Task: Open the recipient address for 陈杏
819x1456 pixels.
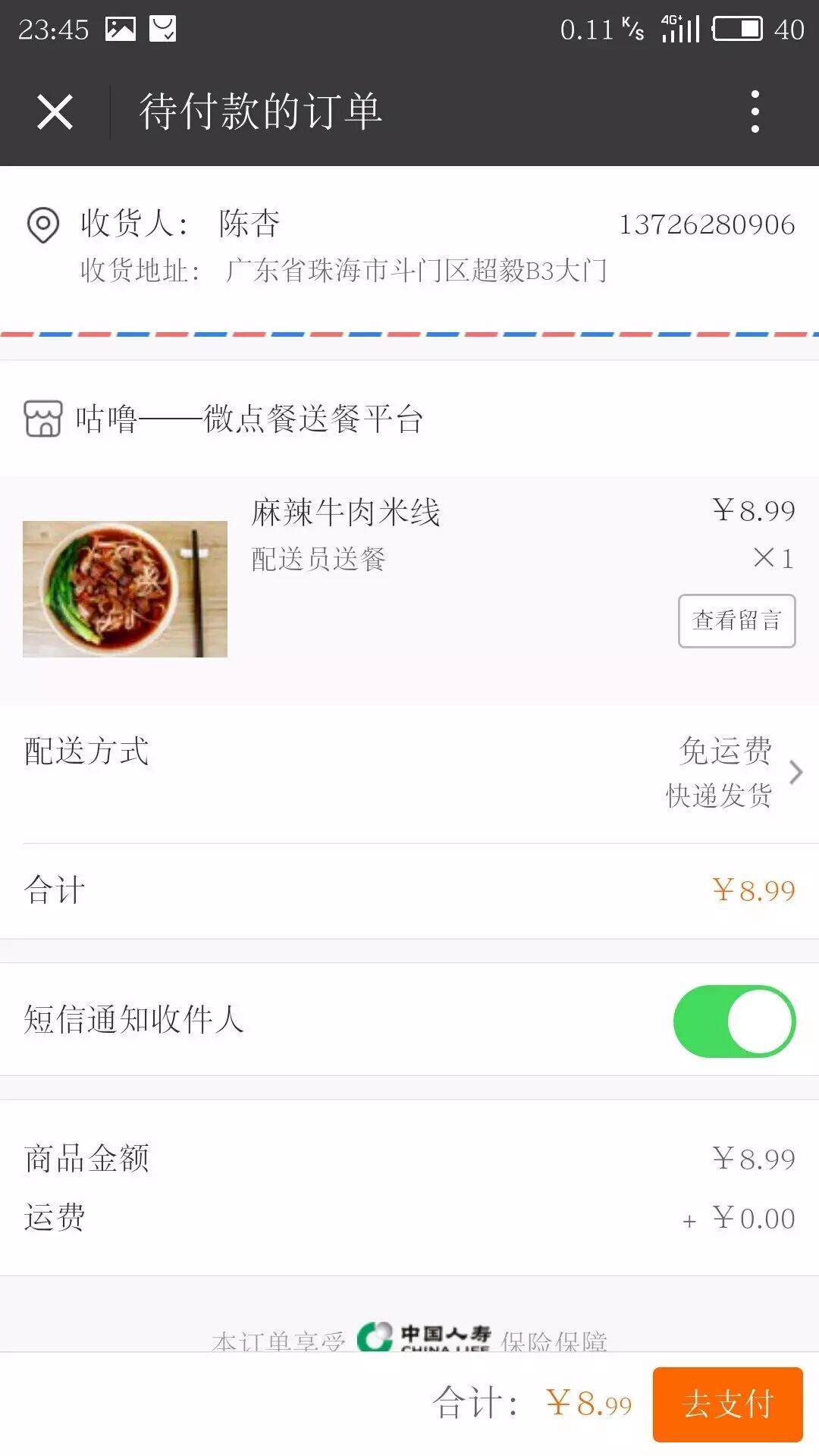Action: (409, 246)
